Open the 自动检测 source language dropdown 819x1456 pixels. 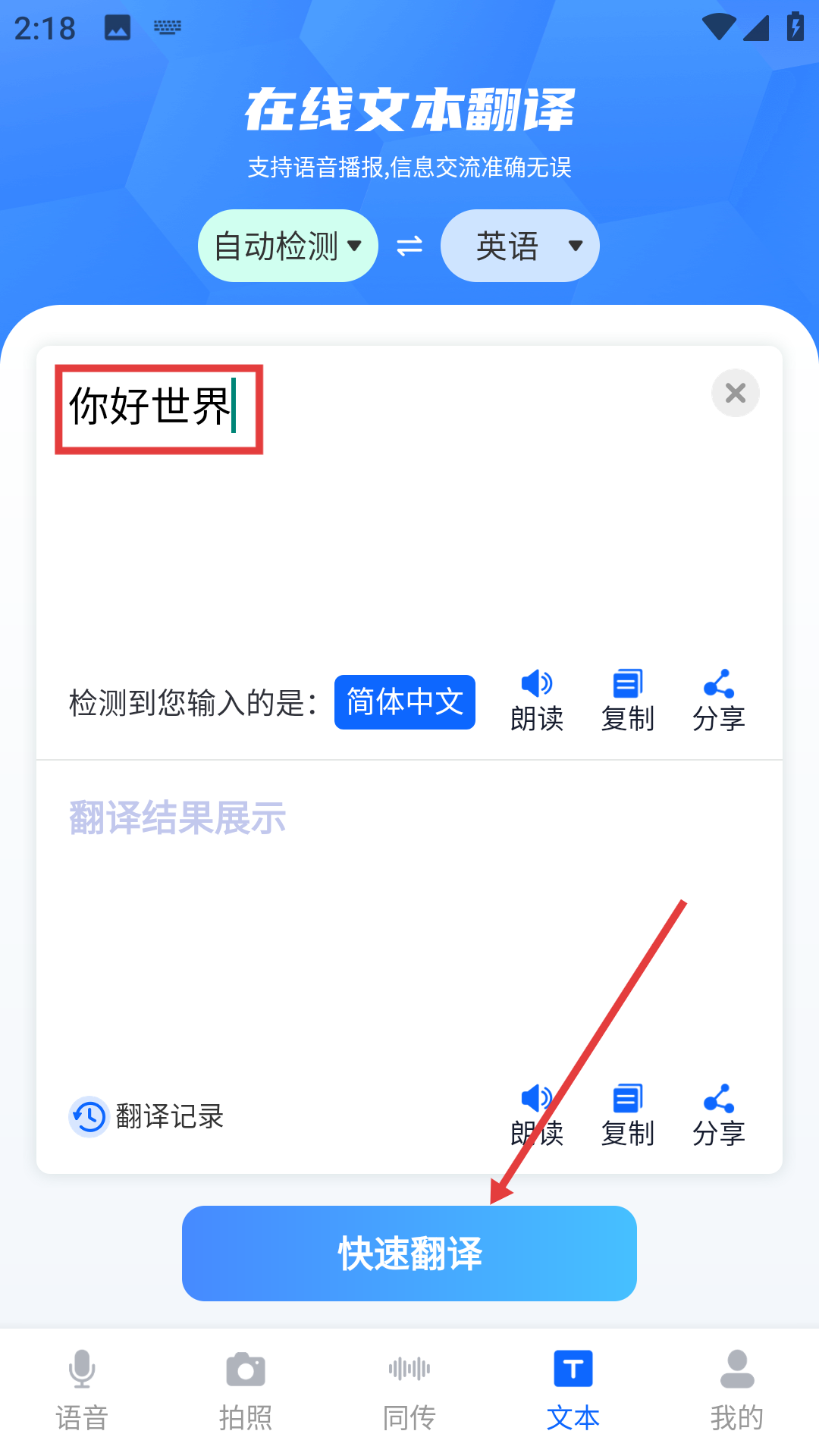click(287, 246)
